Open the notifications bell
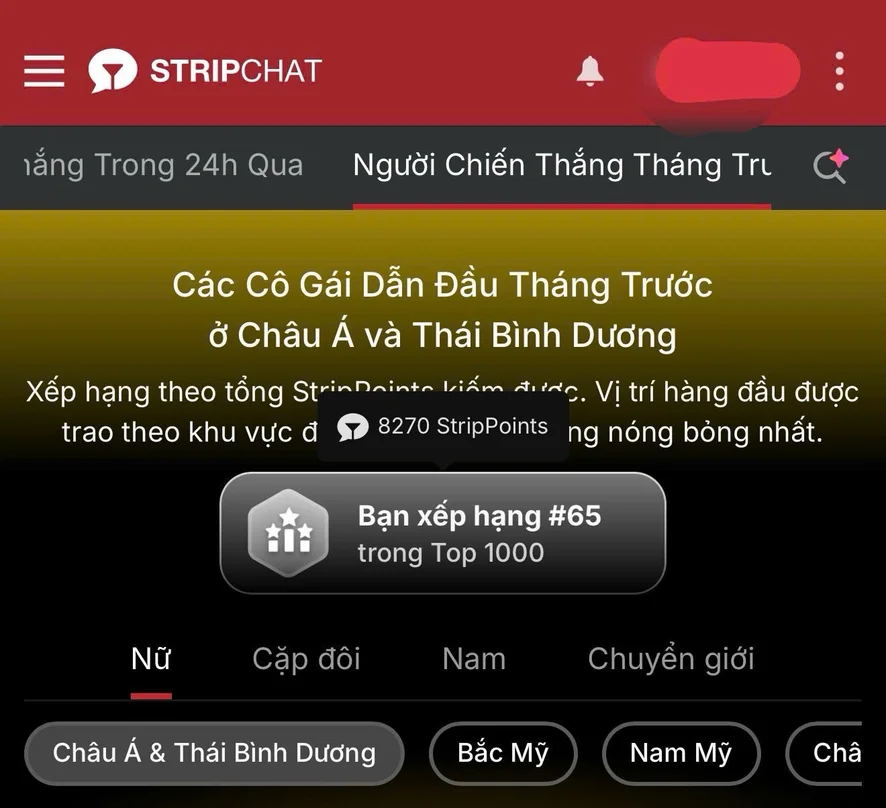886x808 pixels. 590,71
